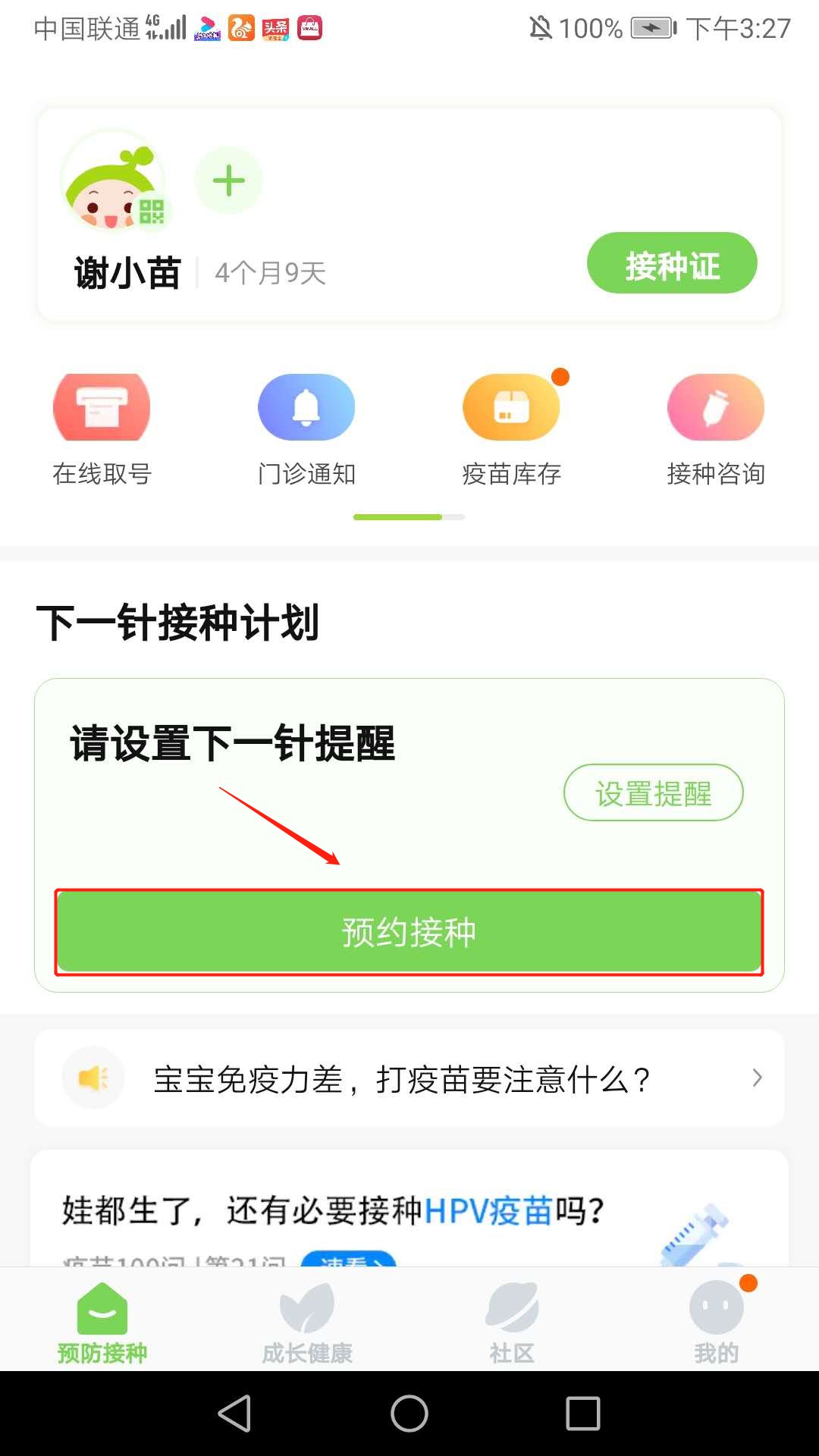819x1456 pixels.
Task: Open 谢小苗's avatar profile
Action: (x=112, y=182)
